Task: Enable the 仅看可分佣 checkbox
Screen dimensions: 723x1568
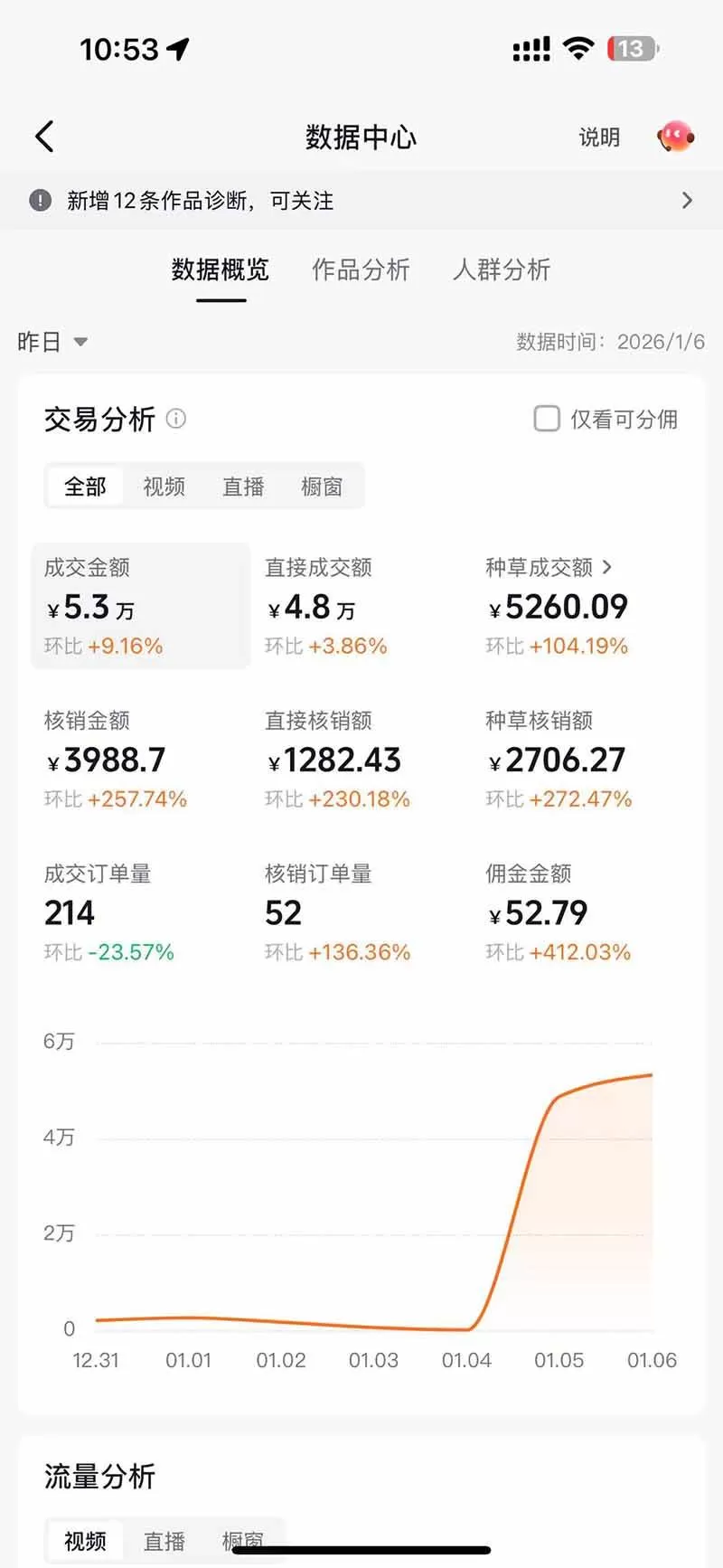Action: click(x=547, y=419)
